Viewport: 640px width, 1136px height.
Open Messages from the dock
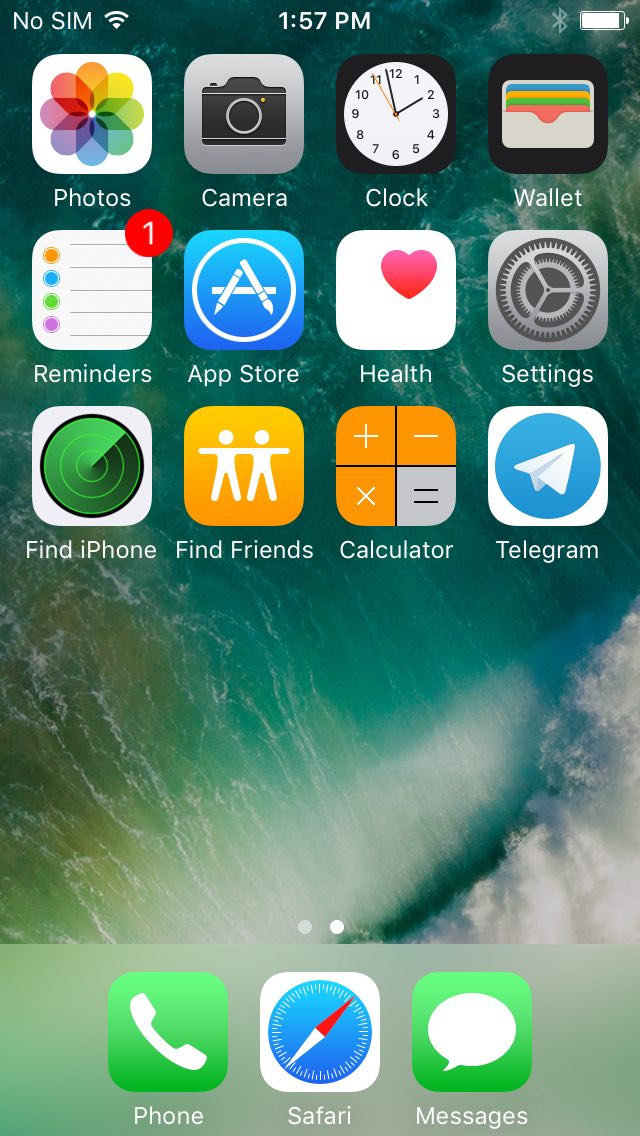[x=472, y=1032]
